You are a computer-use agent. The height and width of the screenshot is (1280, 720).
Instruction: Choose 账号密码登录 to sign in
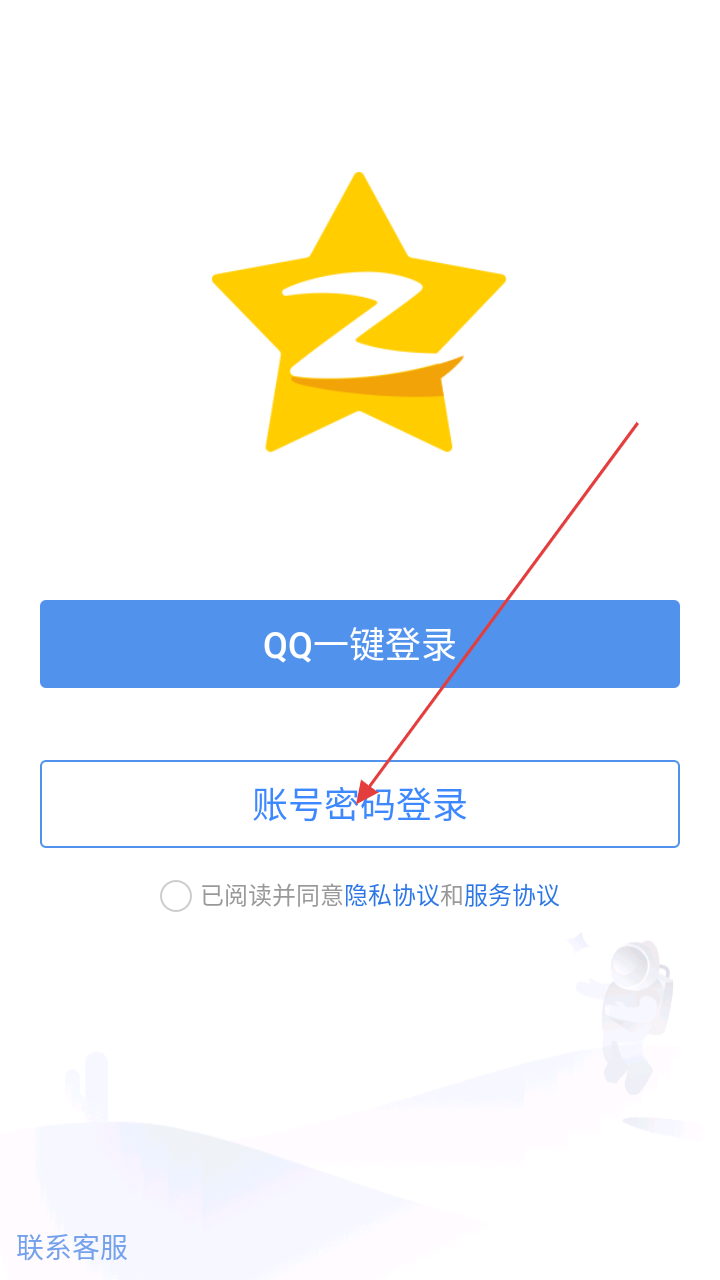360,804
